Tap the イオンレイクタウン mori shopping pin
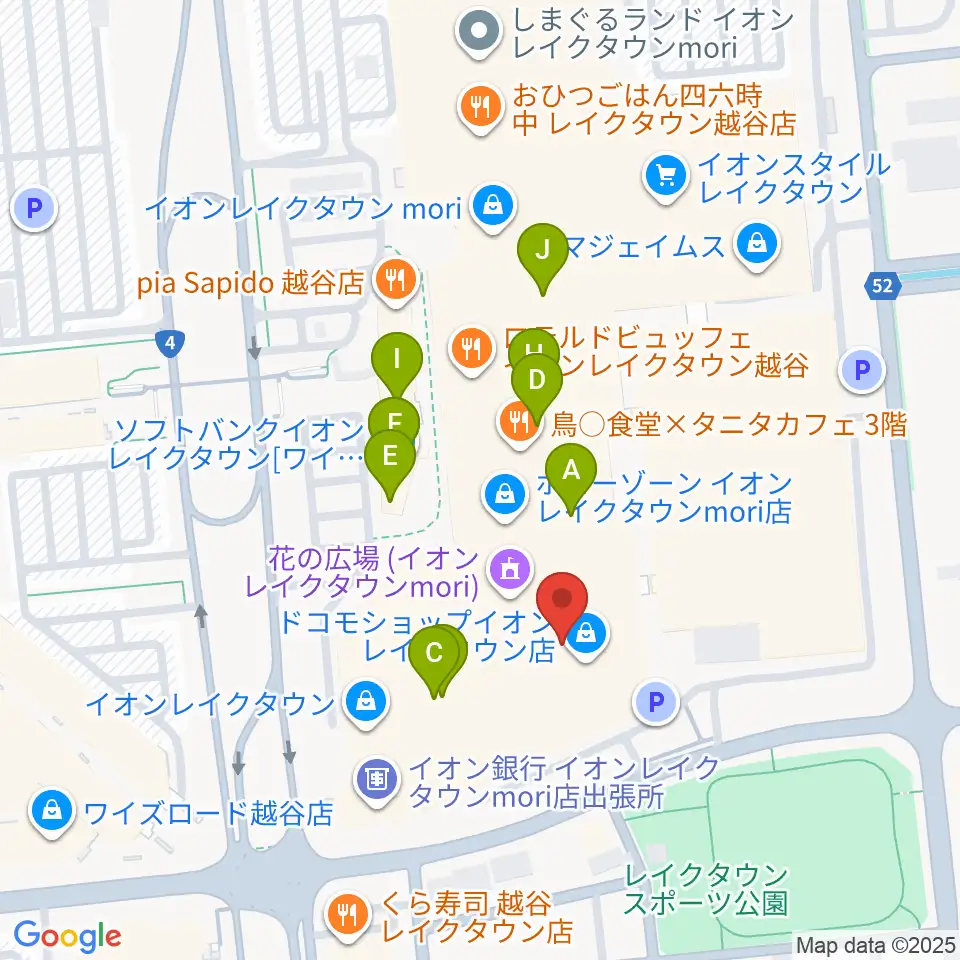 [x=493, y=208]
